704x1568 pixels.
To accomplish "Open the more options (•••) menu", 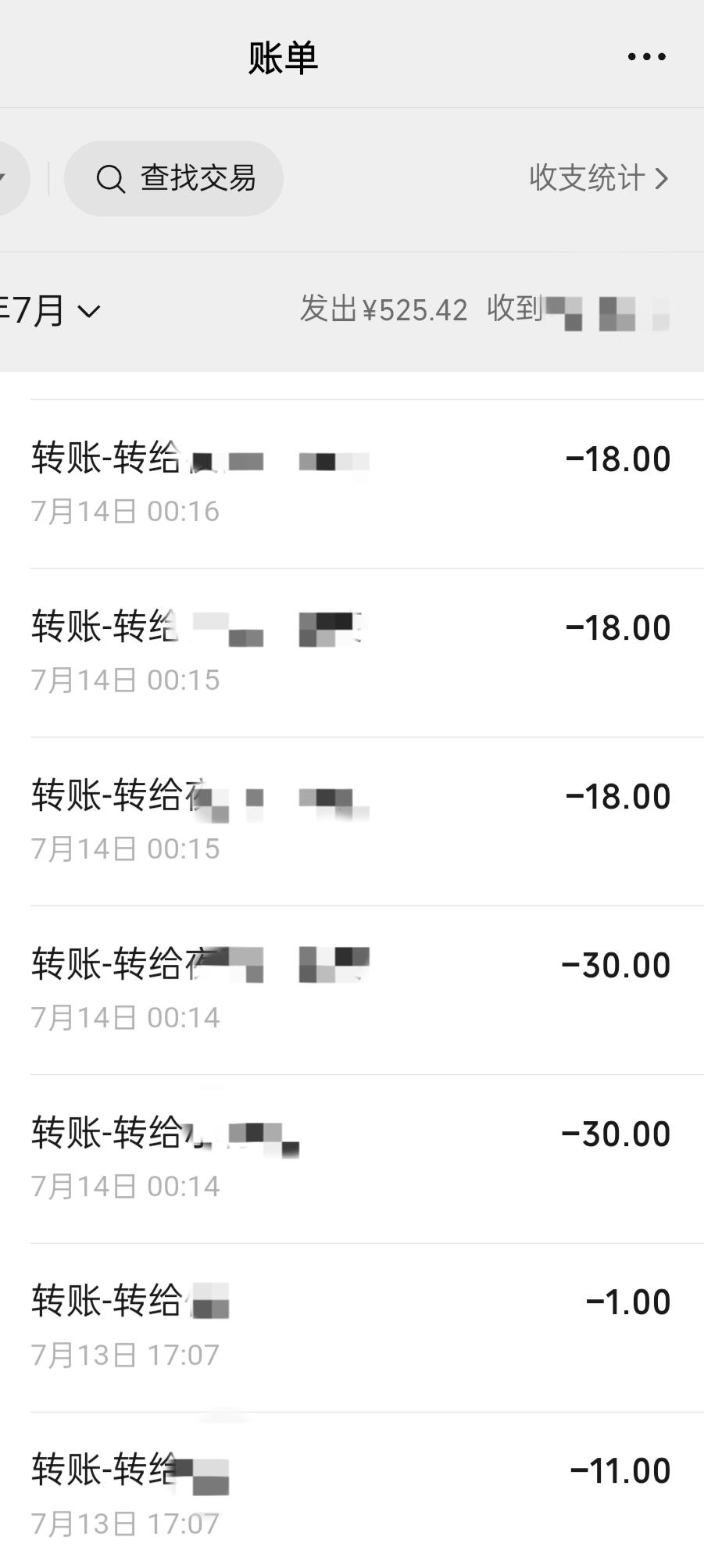I will point(645,55).
